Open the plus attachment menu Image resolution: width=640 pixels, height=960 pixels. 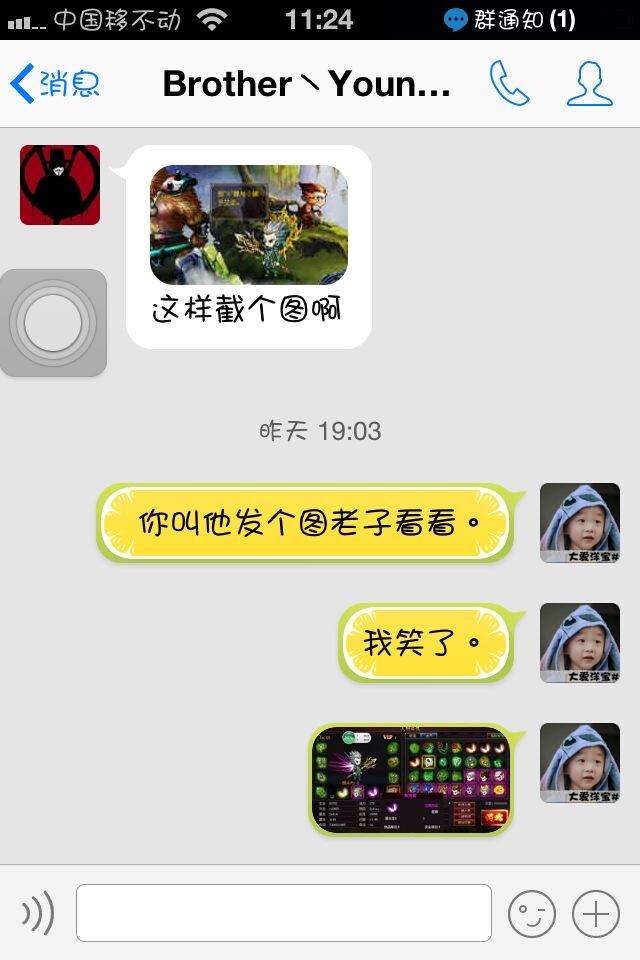pyautogui.click(x=596, y=913)
